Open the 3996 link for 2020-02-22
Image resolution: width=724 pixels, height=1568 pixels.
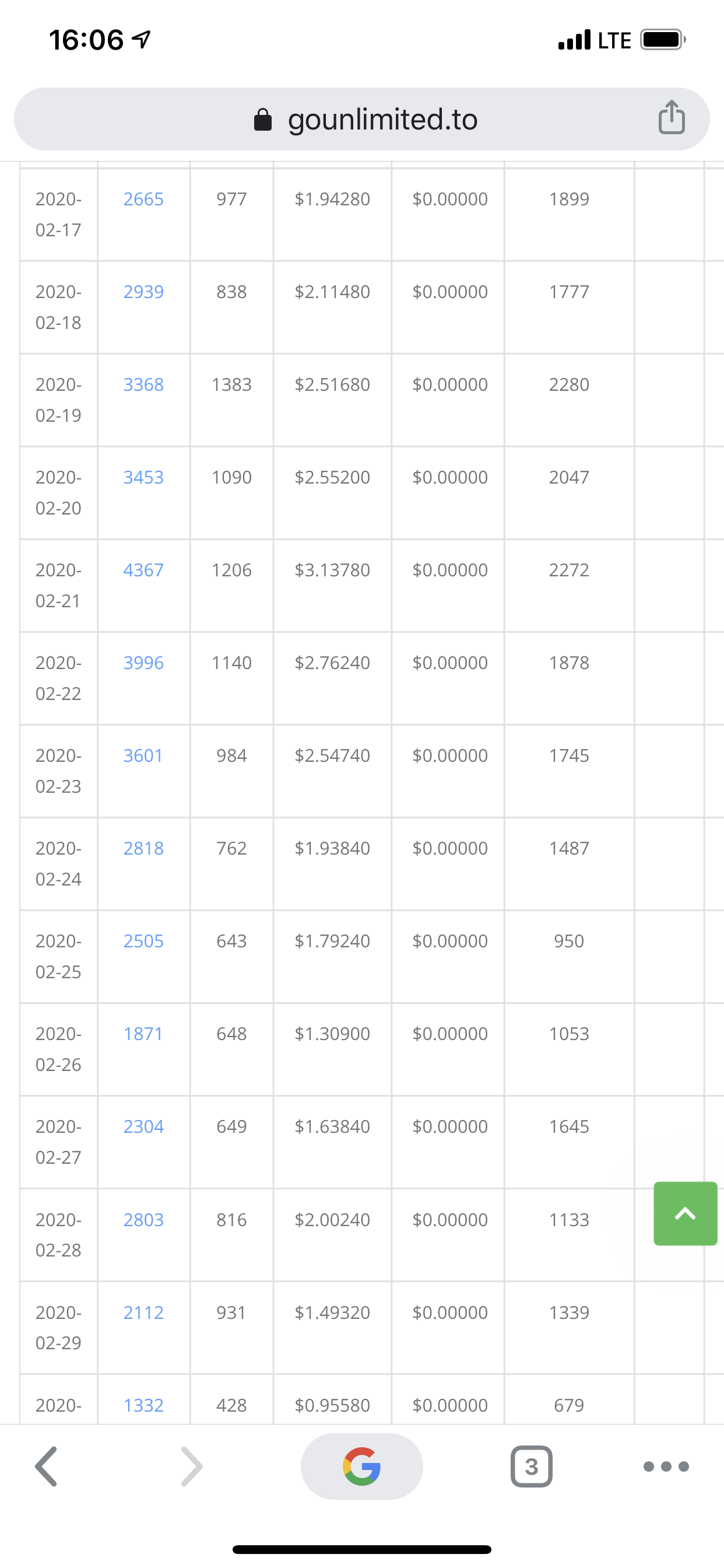143,663
